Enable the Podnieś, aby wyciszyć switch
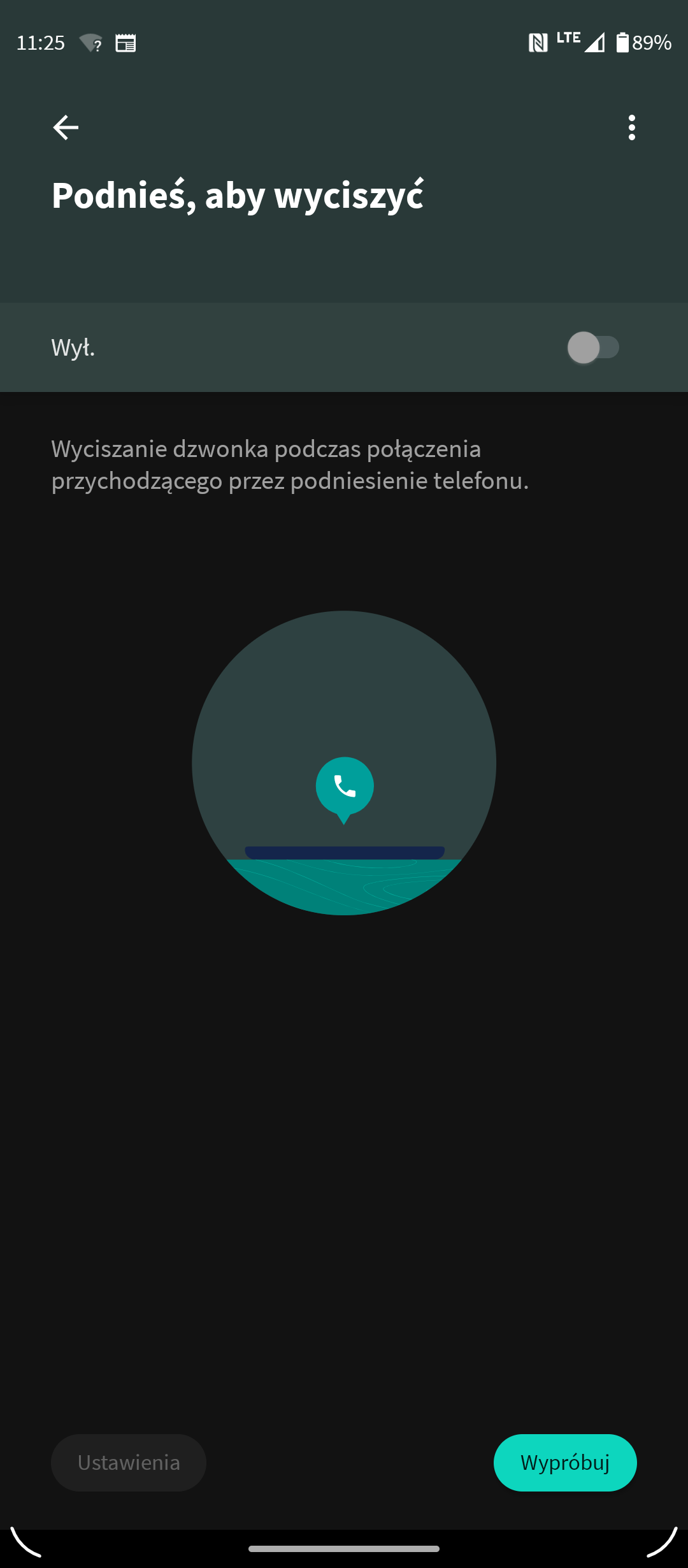This screenshot has height=1568, width=688. point(593,347)
